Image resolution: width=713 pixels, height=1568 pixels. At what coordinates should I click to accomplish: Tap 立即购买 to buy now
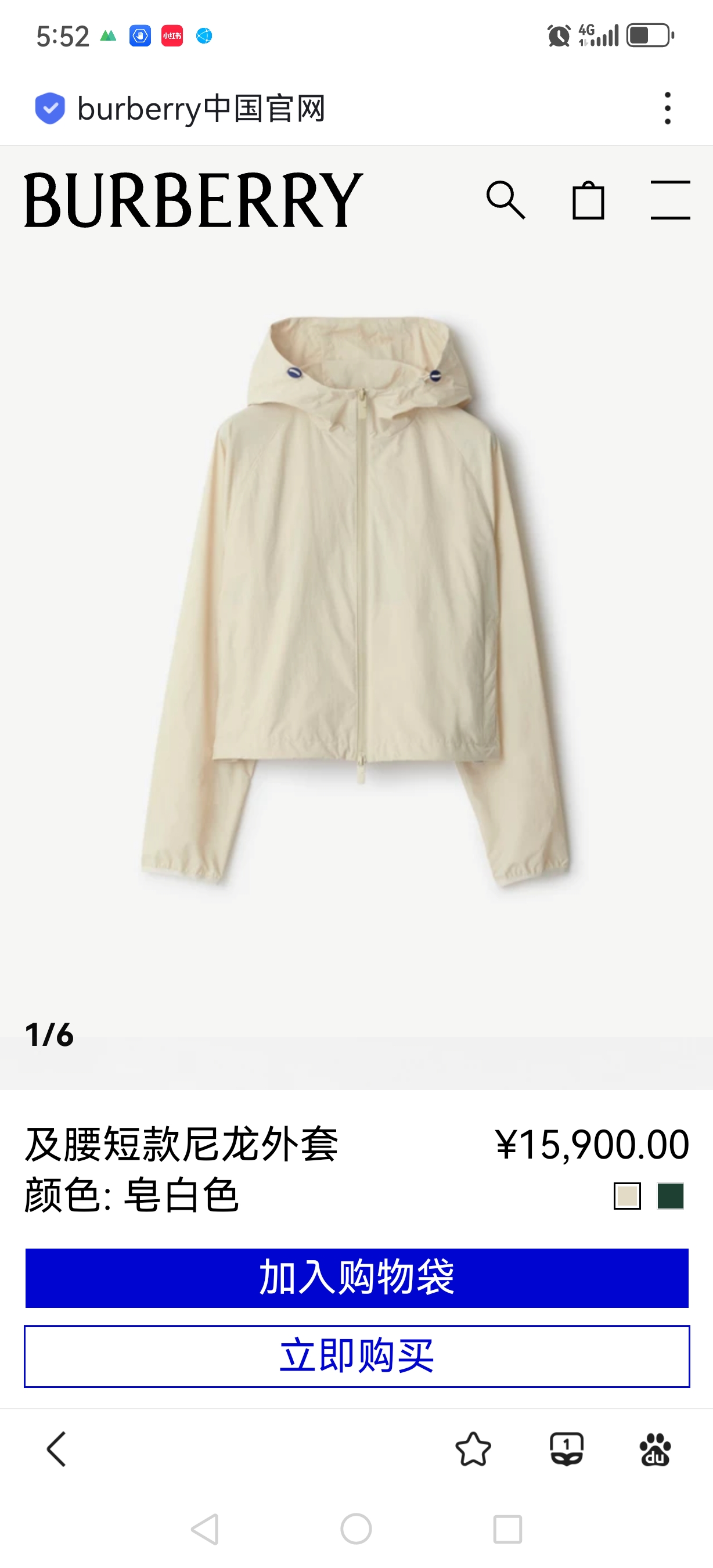point(356,1356)
